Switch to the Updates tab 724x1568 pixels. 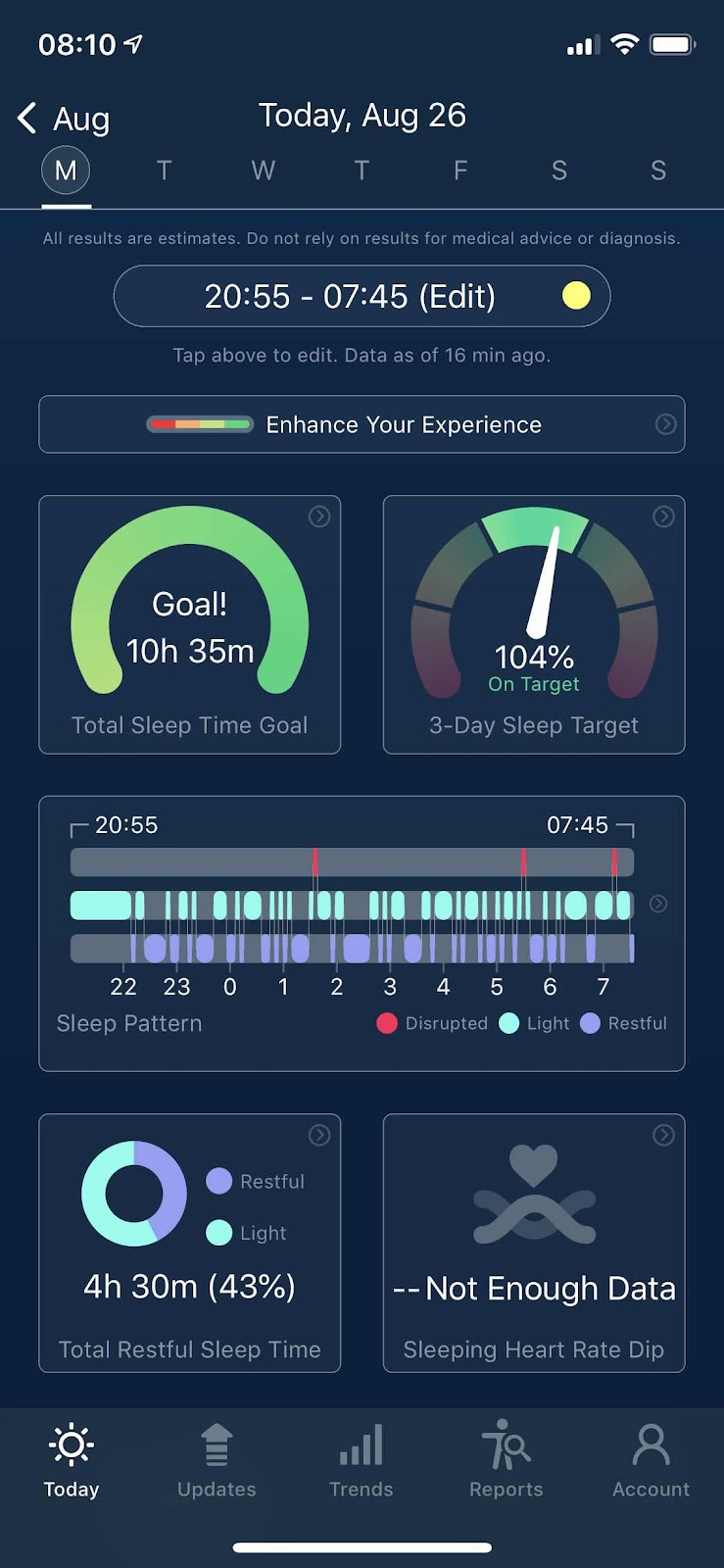pos(217,1460)
